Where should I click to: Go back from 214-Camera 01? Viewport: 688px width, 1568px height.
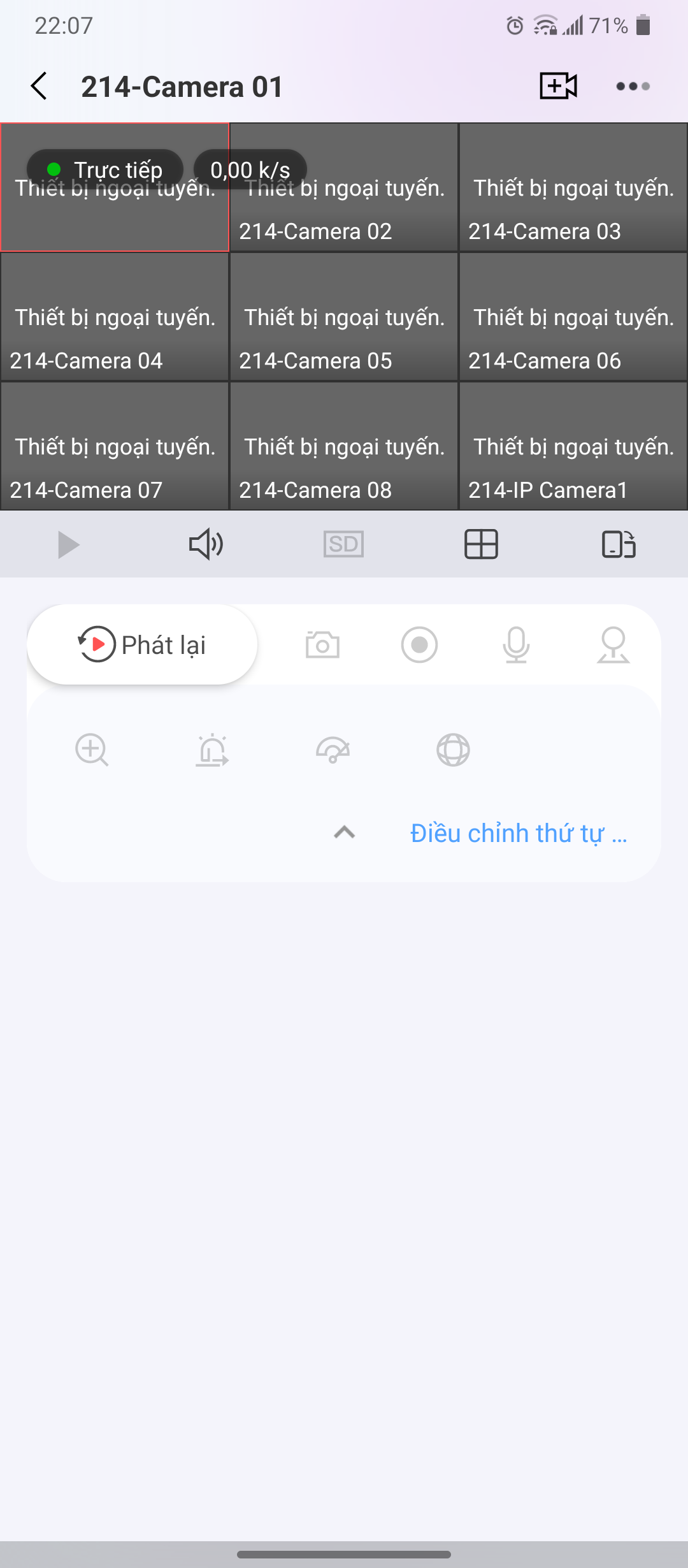coord(39,86)
